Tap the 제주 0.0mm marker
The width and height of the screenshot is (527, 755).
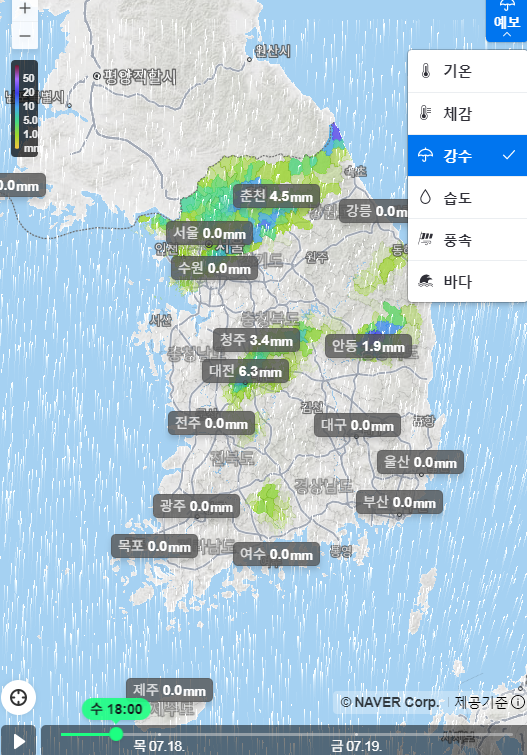[x=170, y=690]
